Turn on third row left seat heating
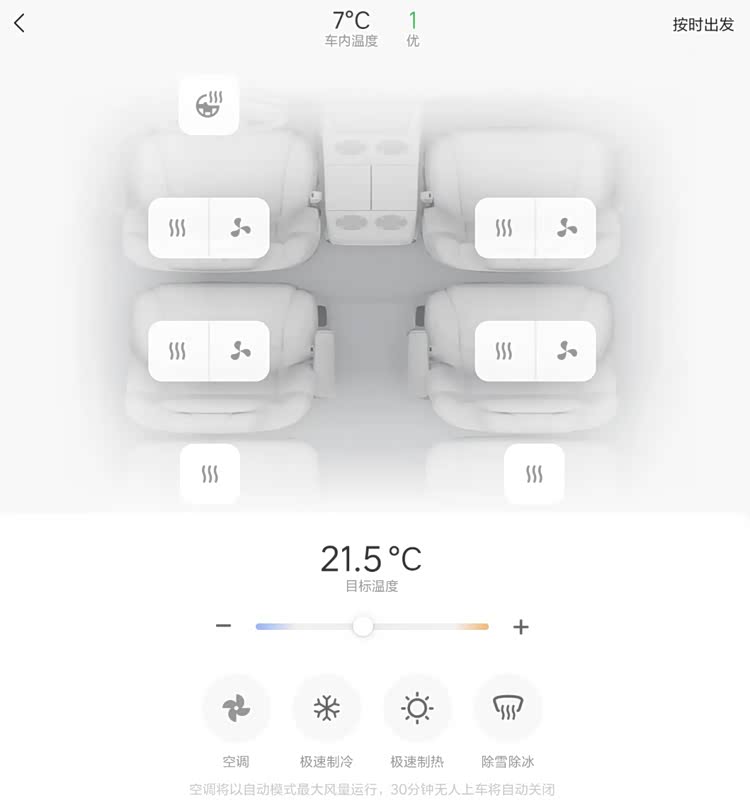The height and width of the screenshot is (807, 750). (210, 473)
